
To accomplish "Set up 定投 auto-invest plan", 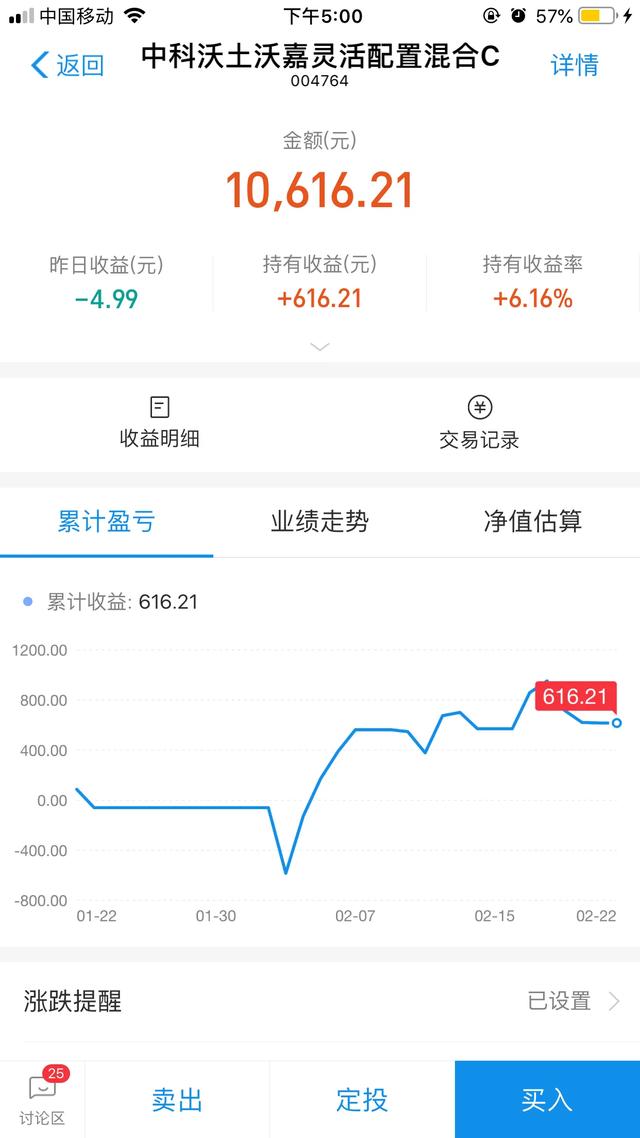I will (362, 1099).
